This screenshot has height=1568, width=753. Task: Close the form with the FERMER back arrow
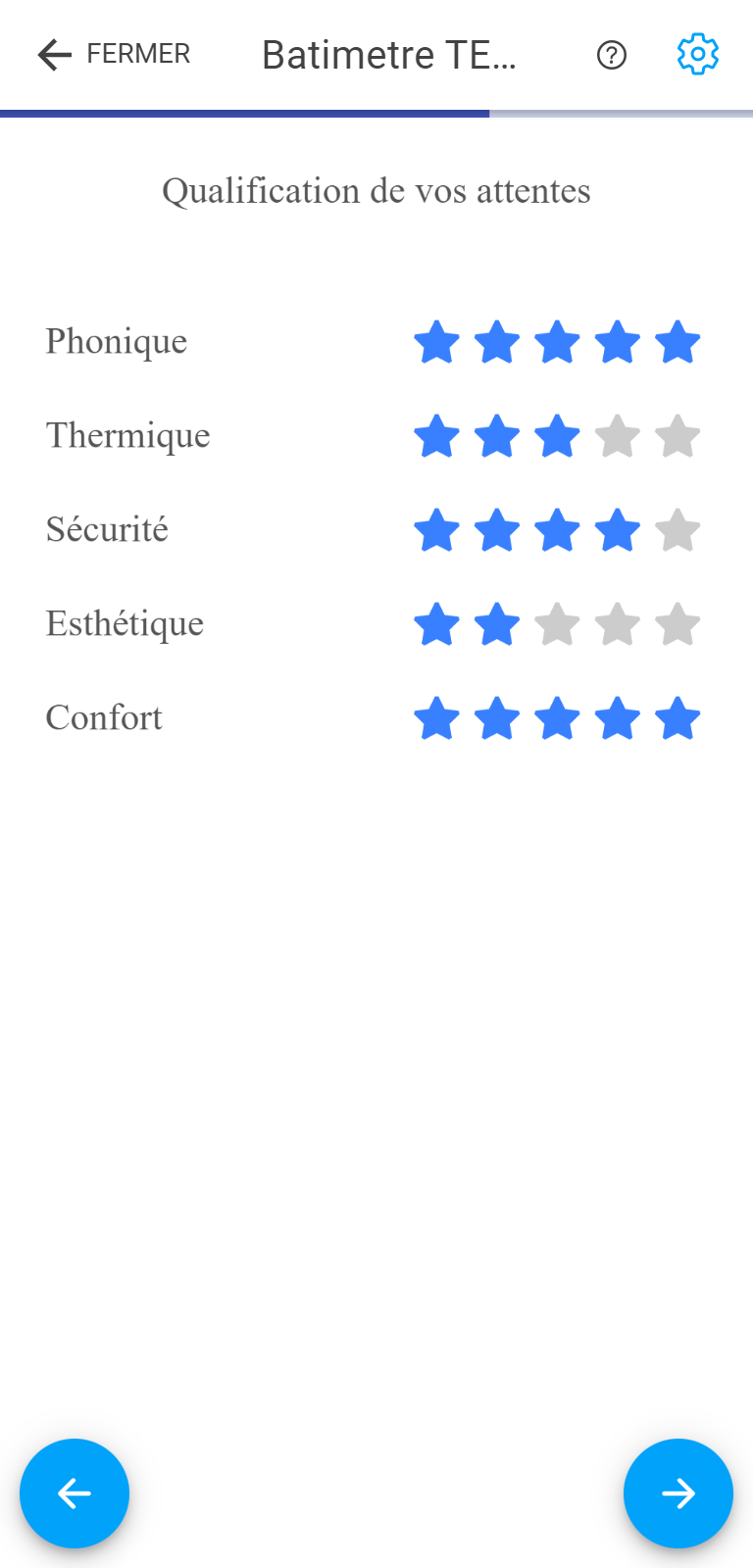57,55
